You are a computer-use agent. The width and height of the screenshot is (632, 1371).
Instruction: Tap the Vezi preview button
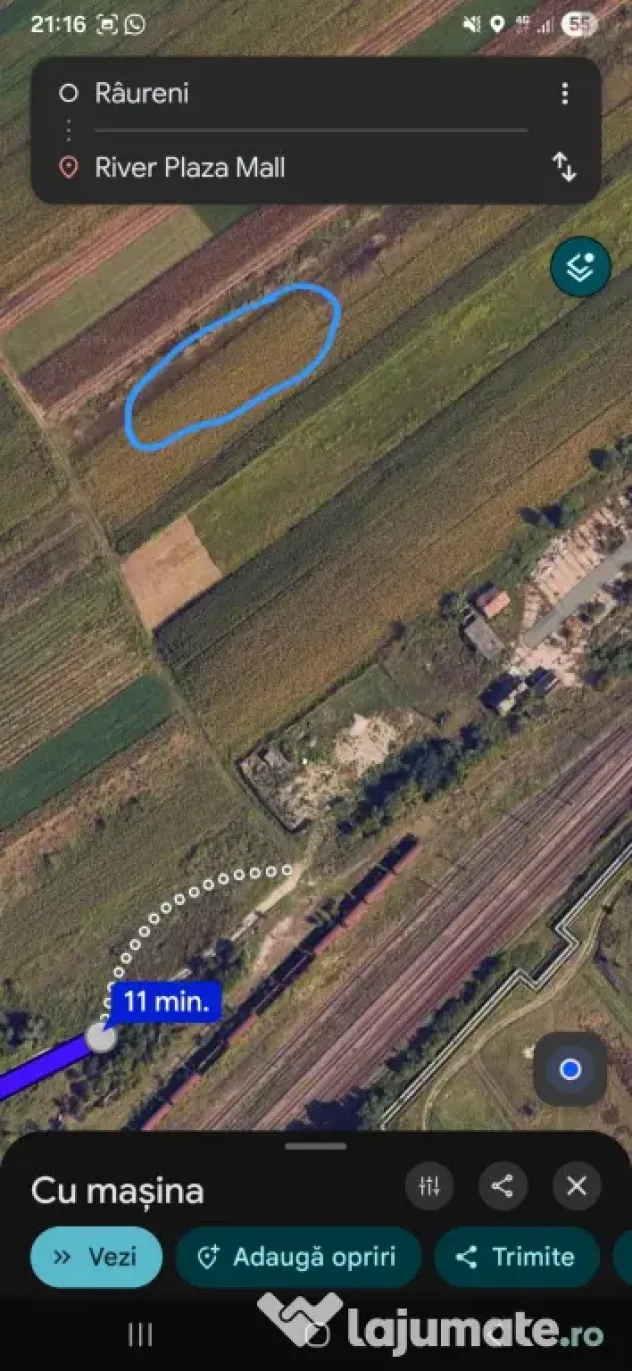tap(96, 1257)
